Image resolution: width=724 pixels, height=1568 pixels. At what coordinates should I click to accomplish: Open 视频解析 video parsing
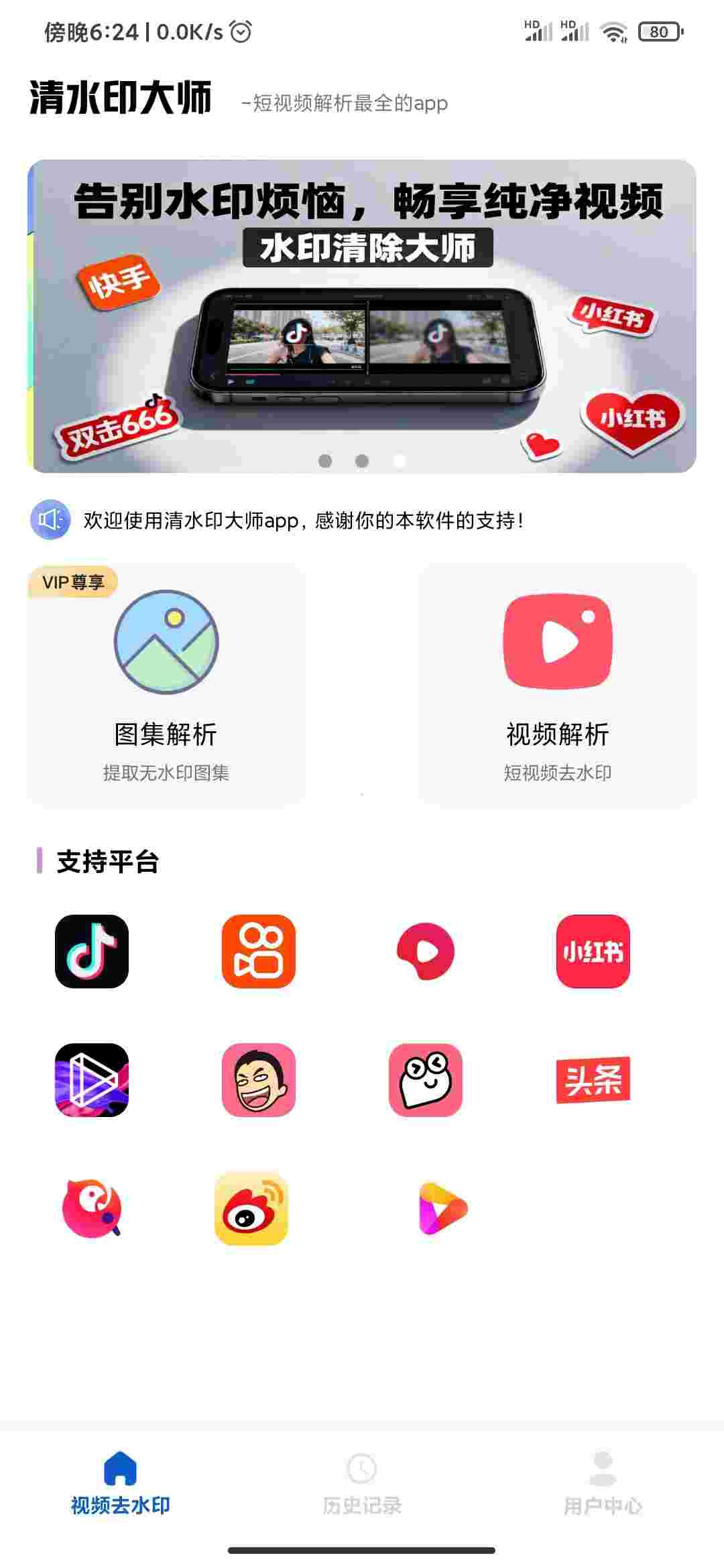click(557, 685)
